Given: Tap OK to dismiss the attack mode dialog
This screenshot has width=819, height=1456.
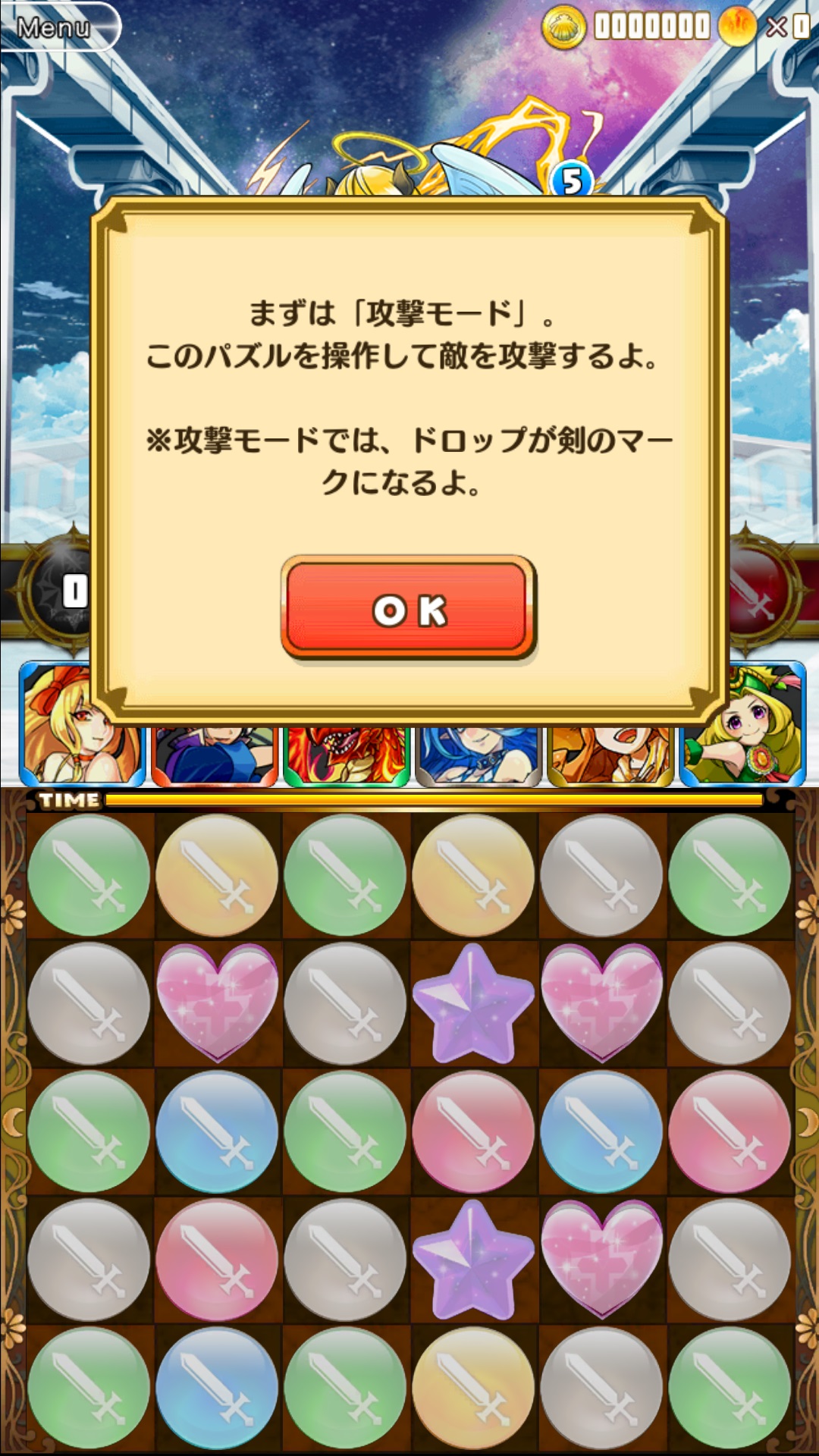Looking at the screenshot, I should click(x=408, y=608).
